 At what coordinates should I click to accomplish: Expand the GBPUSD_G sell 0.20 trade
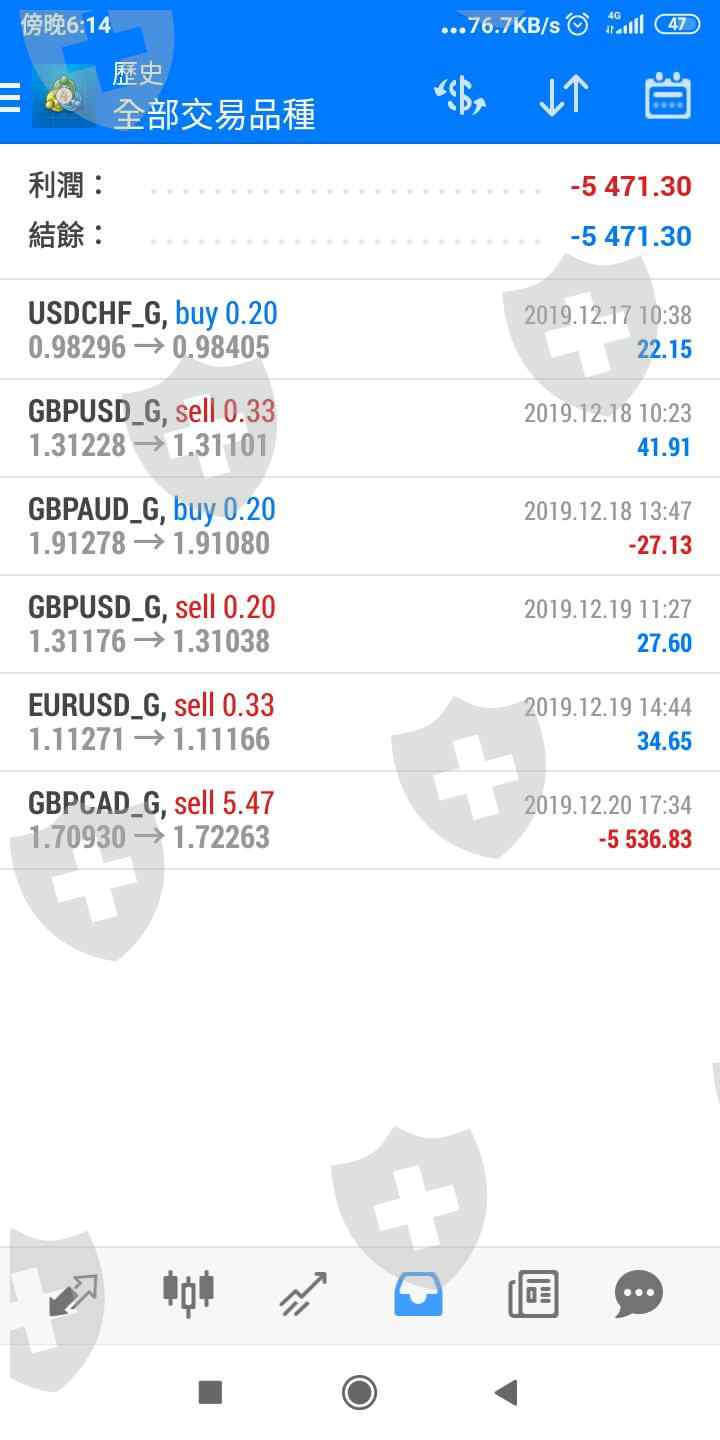tap(360, 624)
